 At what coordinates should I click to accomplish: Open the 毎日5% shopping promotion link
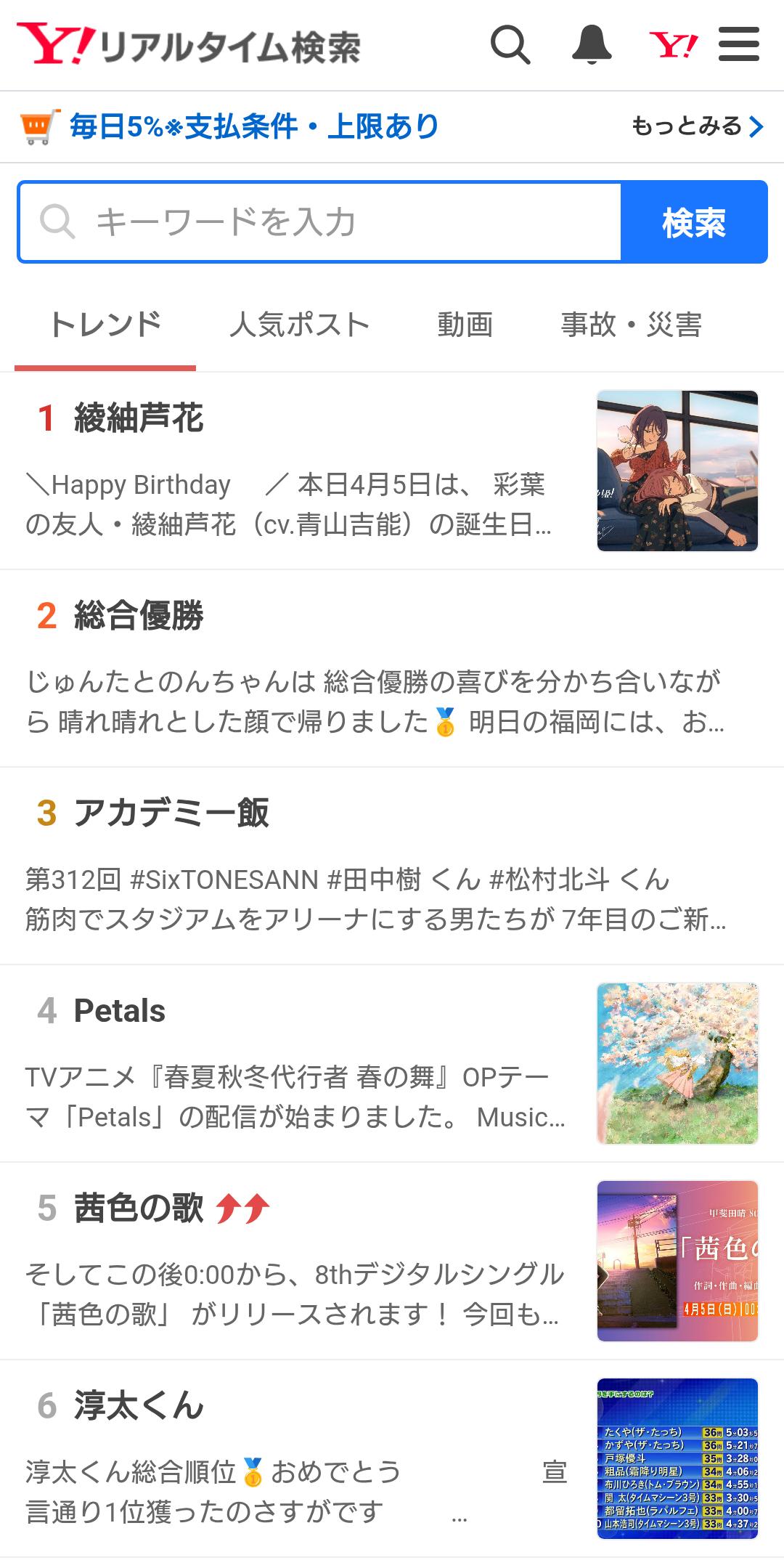[254, 127]
